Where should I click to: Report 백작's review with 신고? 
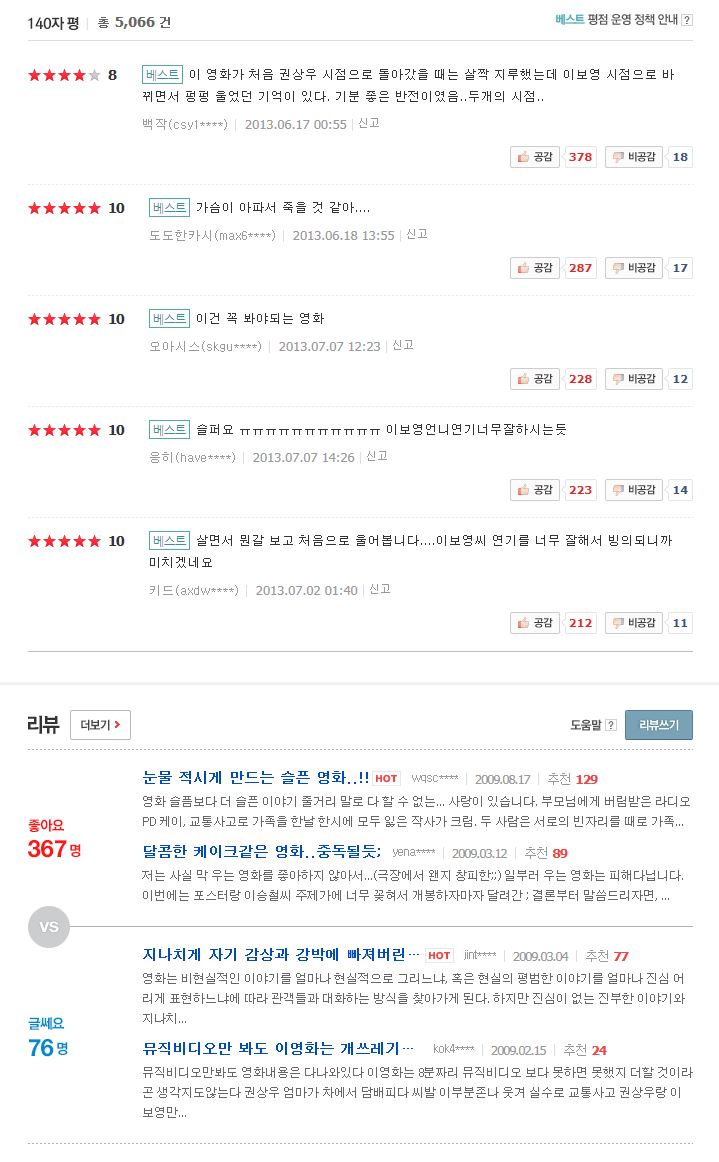pyautogui.click(x=368, y=123)
